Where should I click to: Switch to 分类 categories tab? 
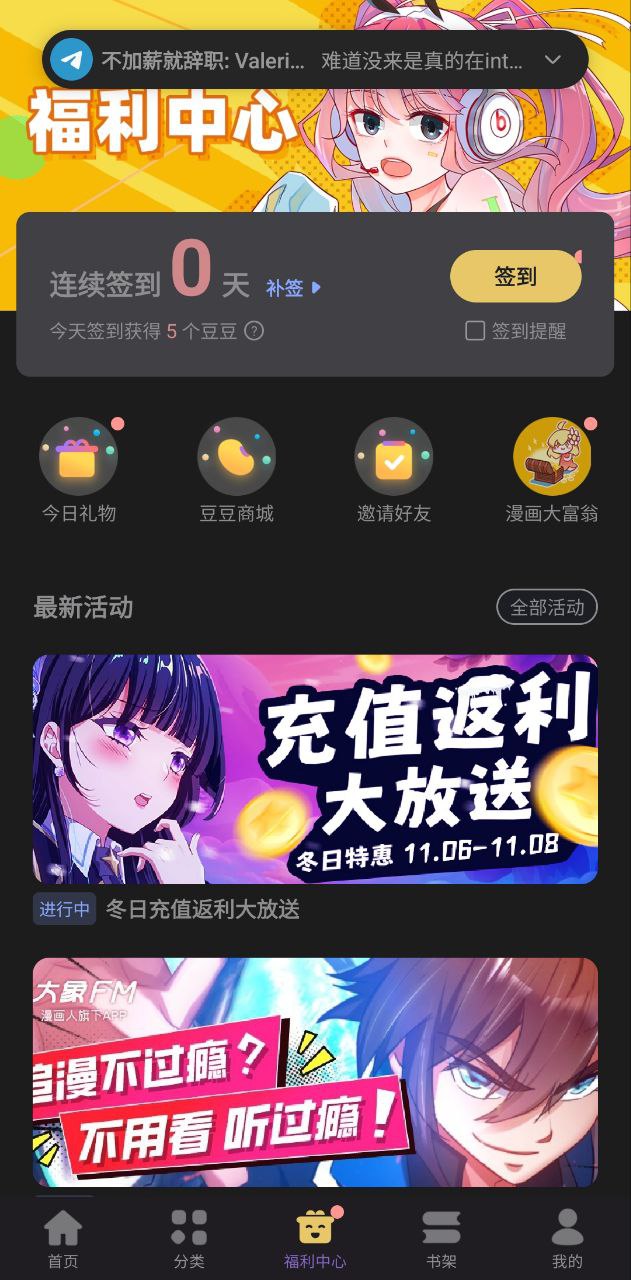coord(189,1238)
